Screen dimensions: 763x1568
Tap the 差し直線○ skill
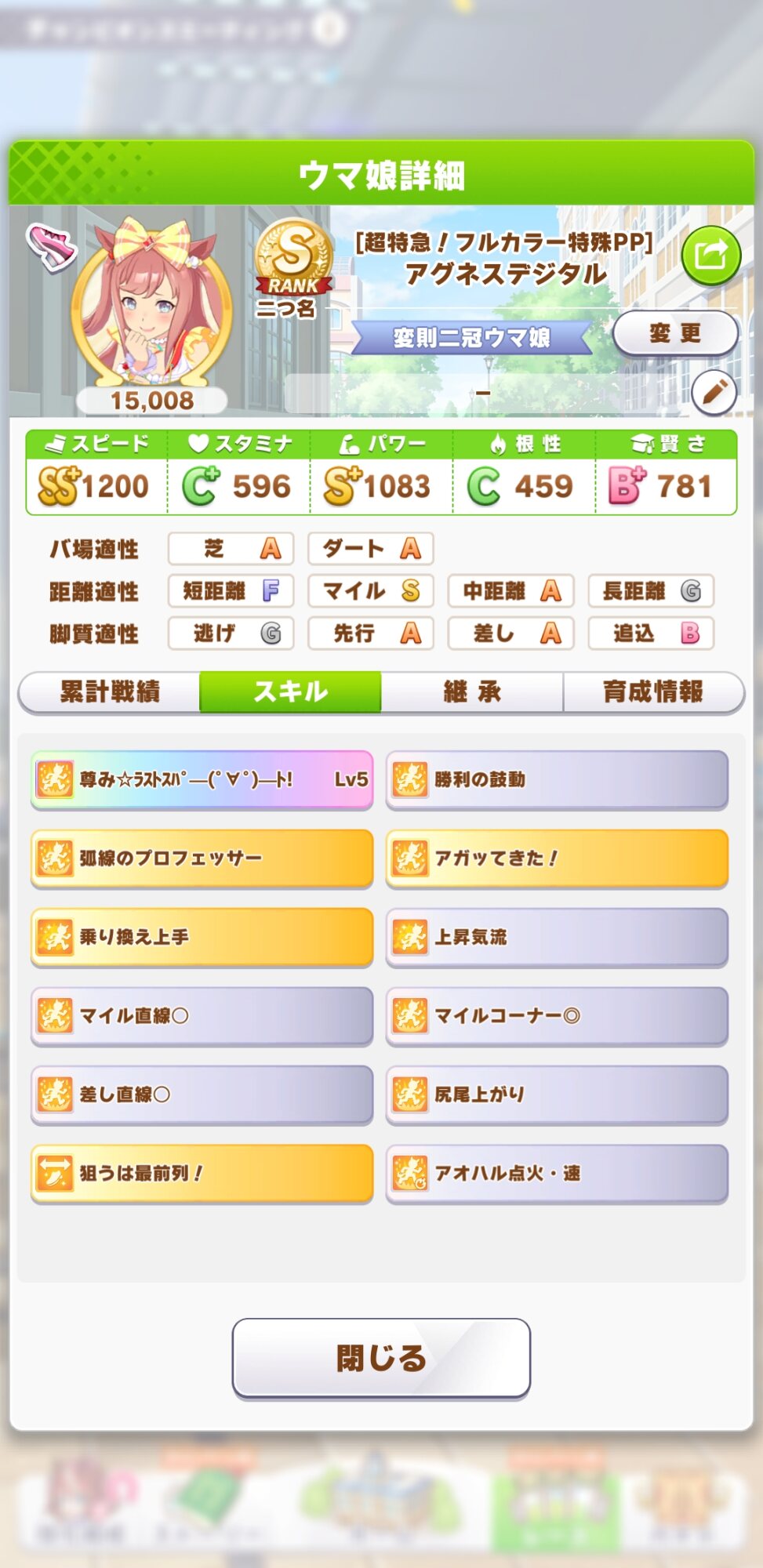click(202, 1094)
